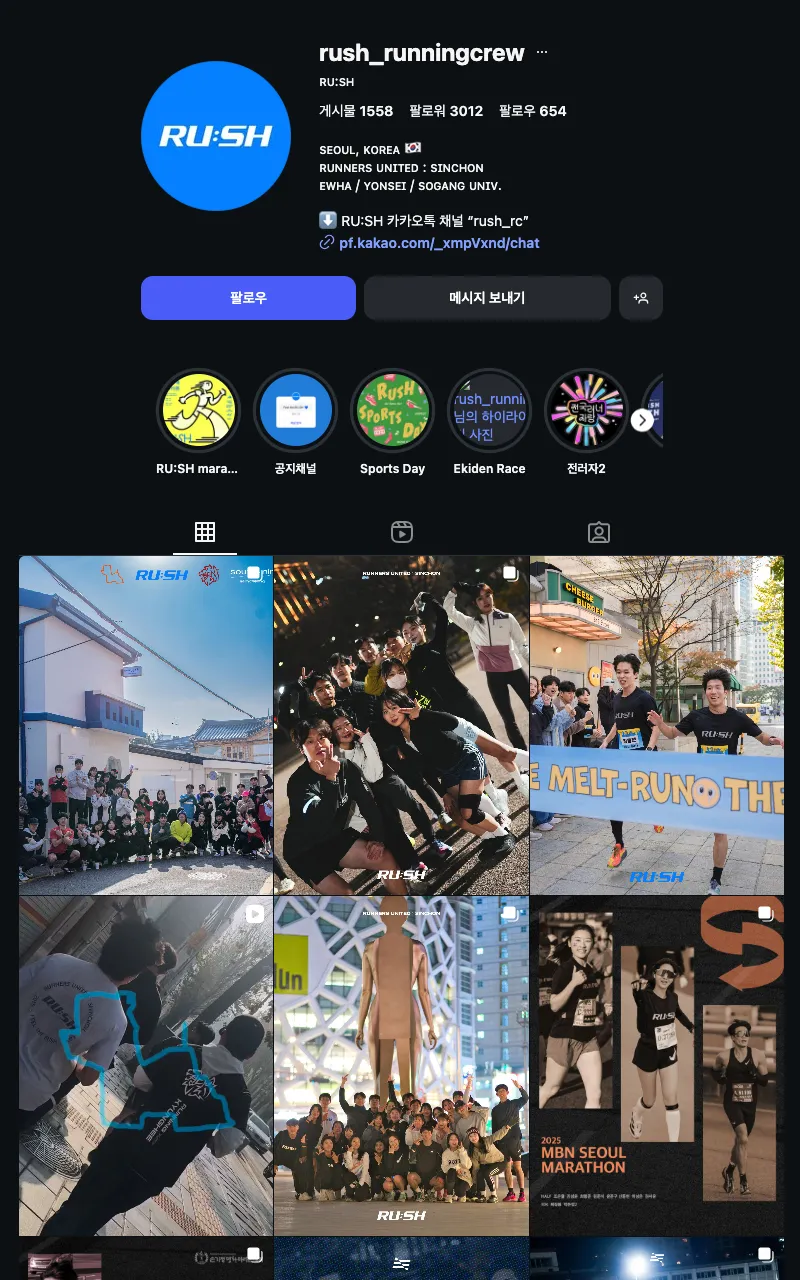The width and height of the screenshot is (800, 1280).
Task: Switch to the Reels tab
Action: coord(402,532)
